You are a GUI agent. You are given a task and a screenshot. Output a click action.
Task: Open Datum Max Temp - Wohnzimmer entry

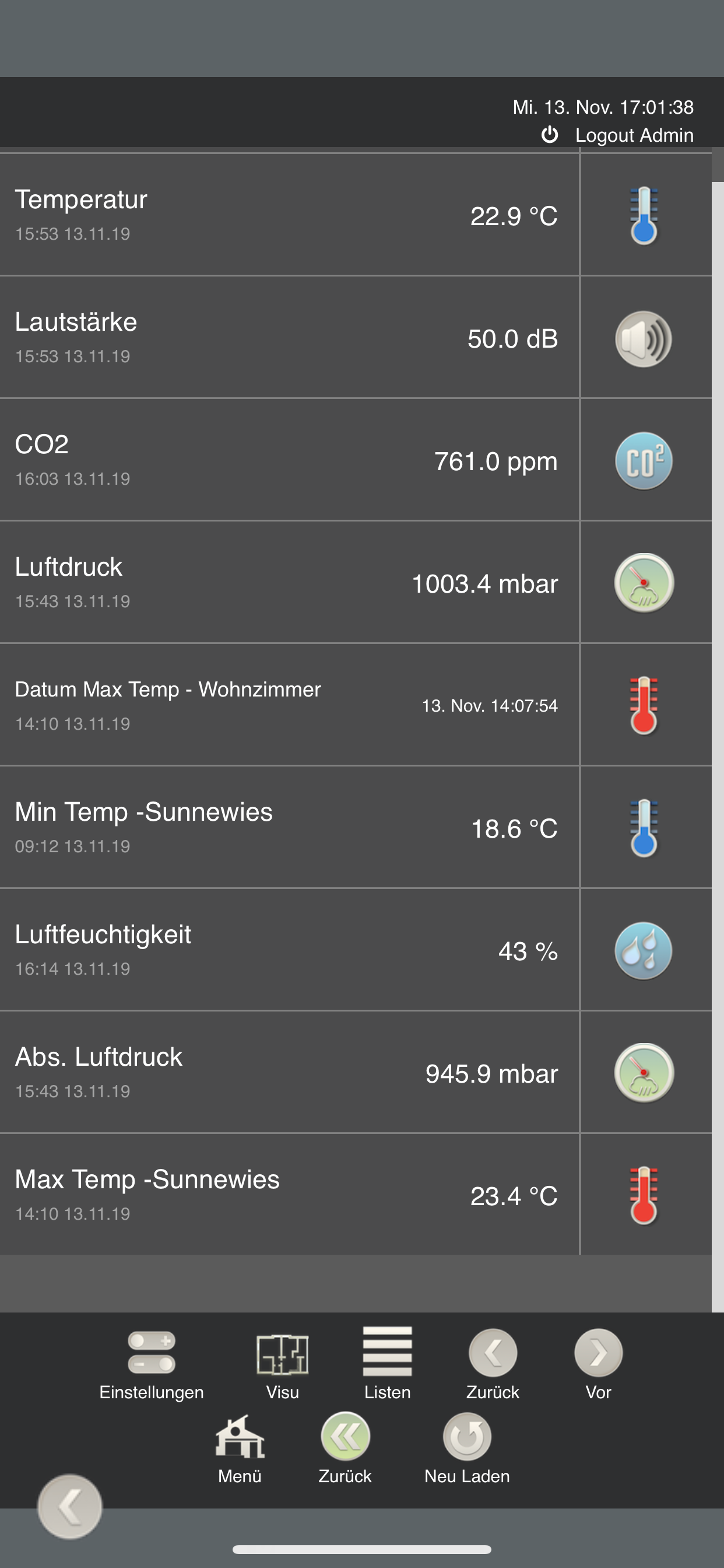coord(356,705)
